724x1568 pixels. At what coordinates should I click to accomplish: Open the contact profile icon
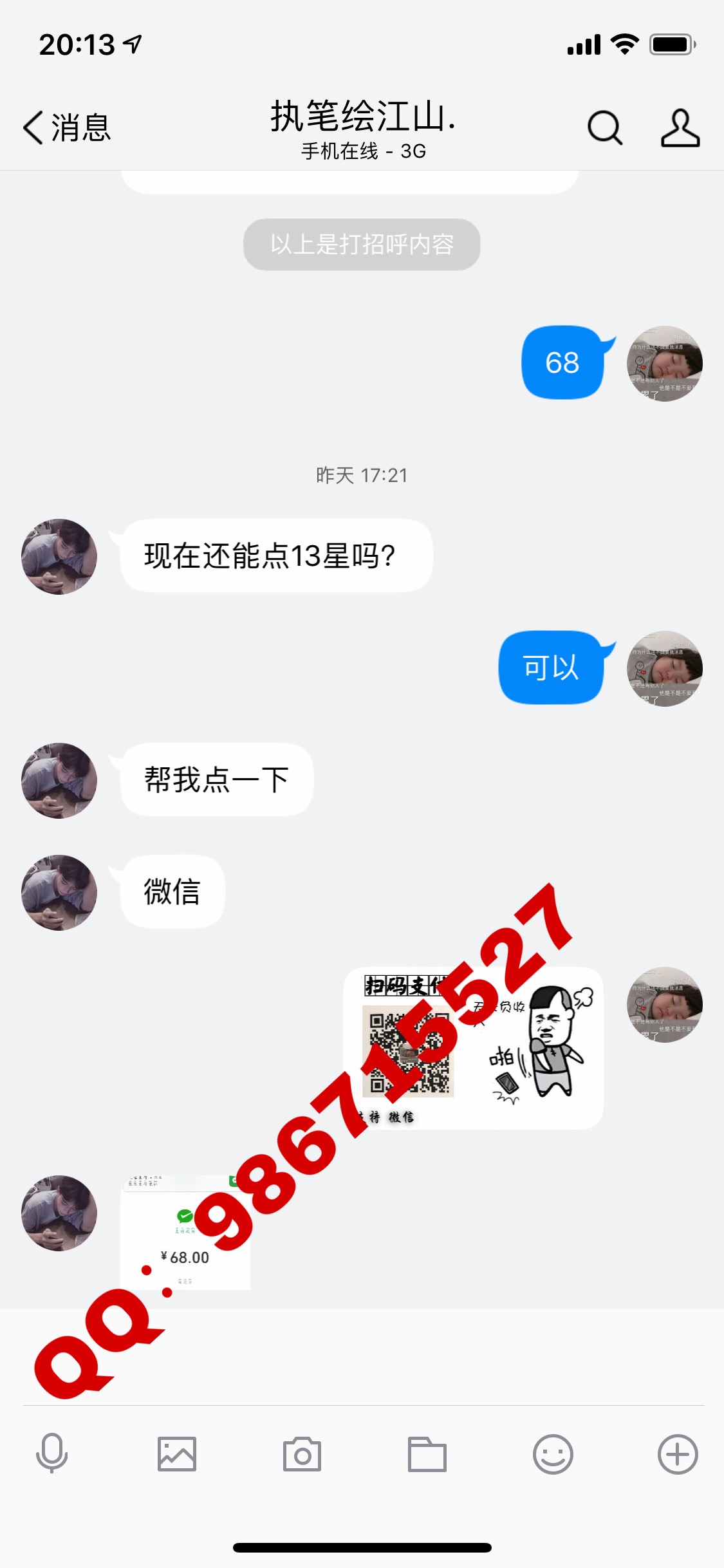(x=680, y=127)
